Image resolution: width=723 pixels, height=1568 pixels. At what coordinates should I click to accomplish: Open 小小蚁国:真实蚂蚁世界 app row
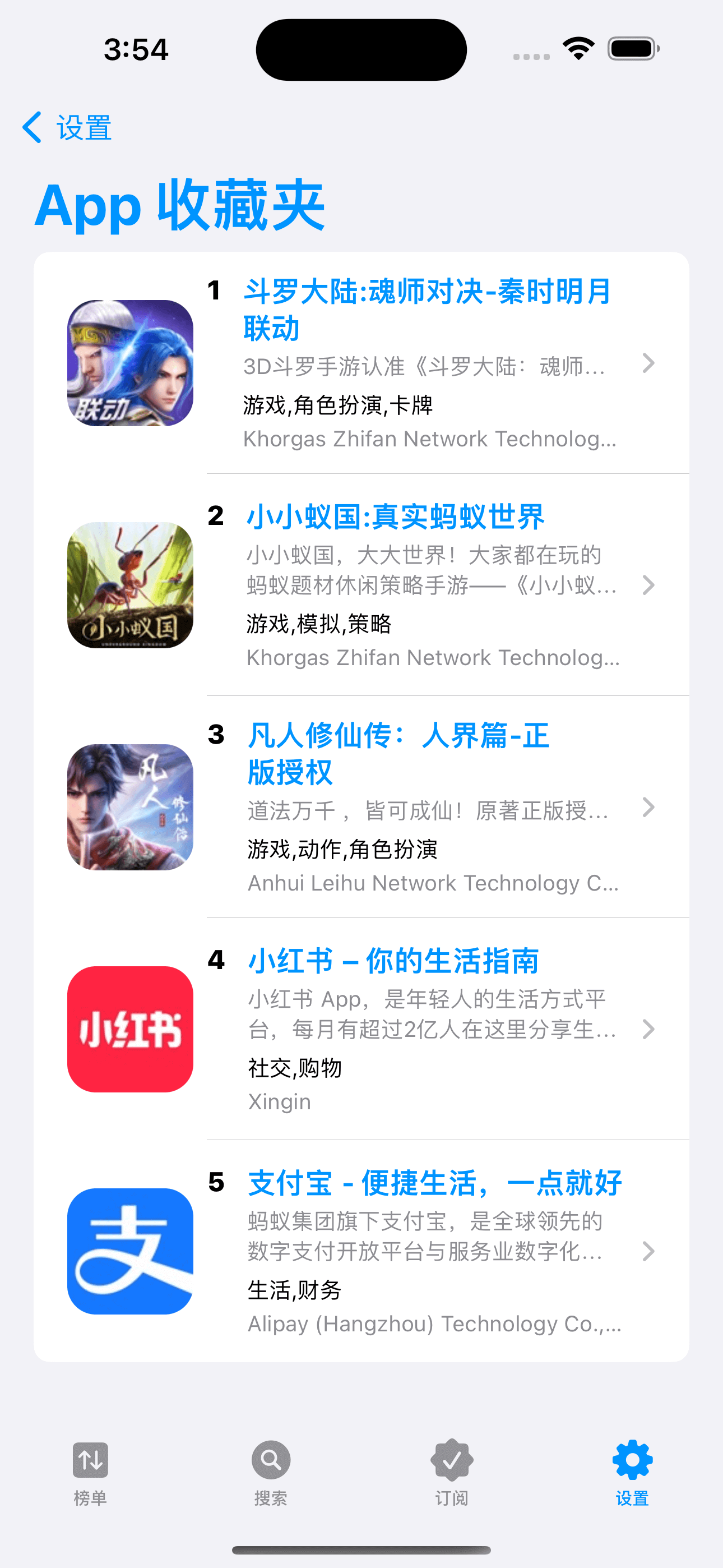click(426, 585)
